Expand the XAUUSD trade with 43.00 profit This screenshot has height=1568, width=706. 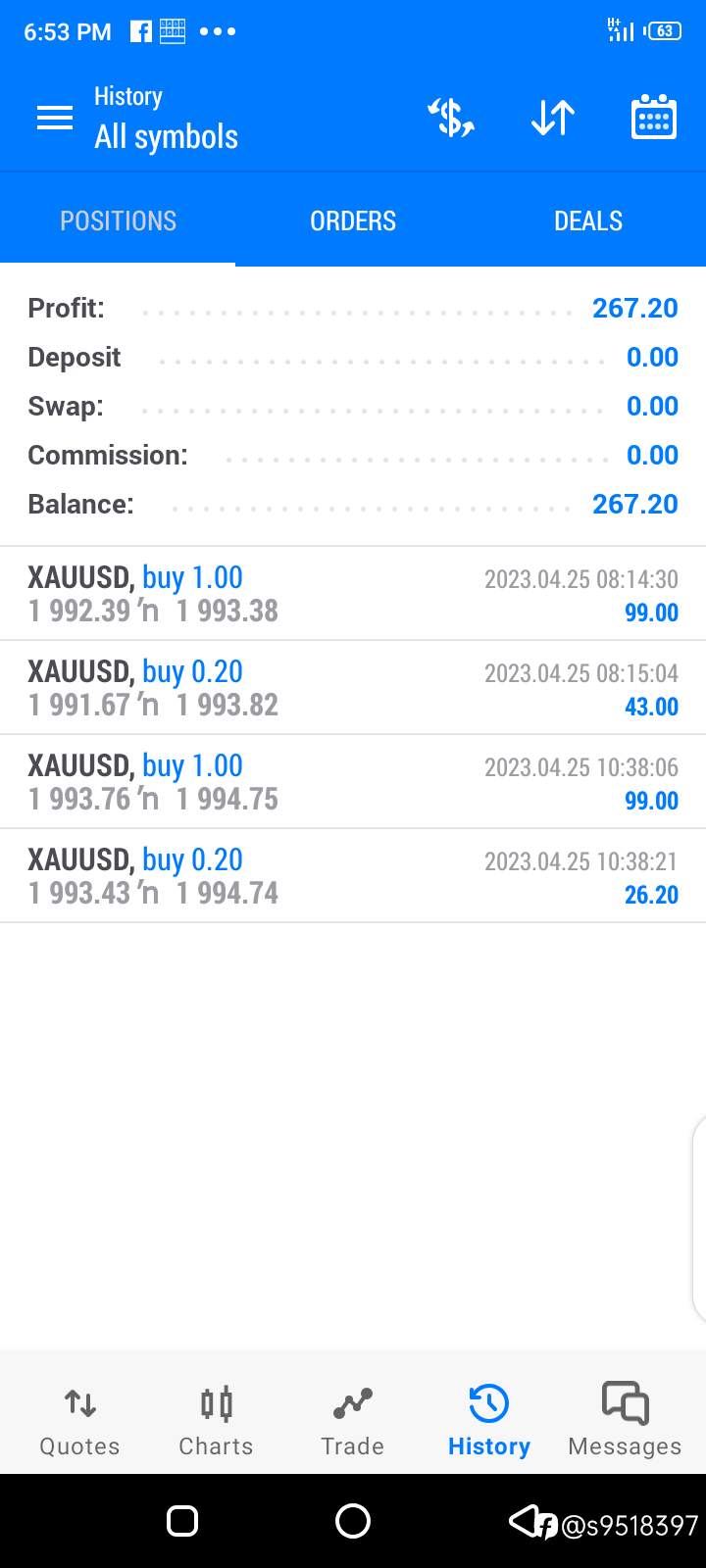(353, 688)
